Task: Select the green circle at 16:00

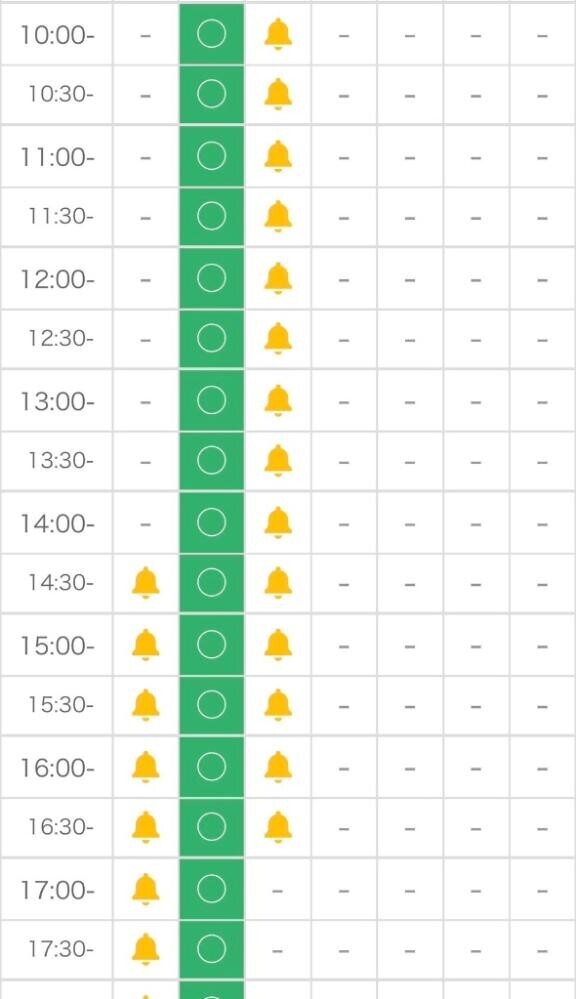Action: pyautogui.click(x=212, y=767)
